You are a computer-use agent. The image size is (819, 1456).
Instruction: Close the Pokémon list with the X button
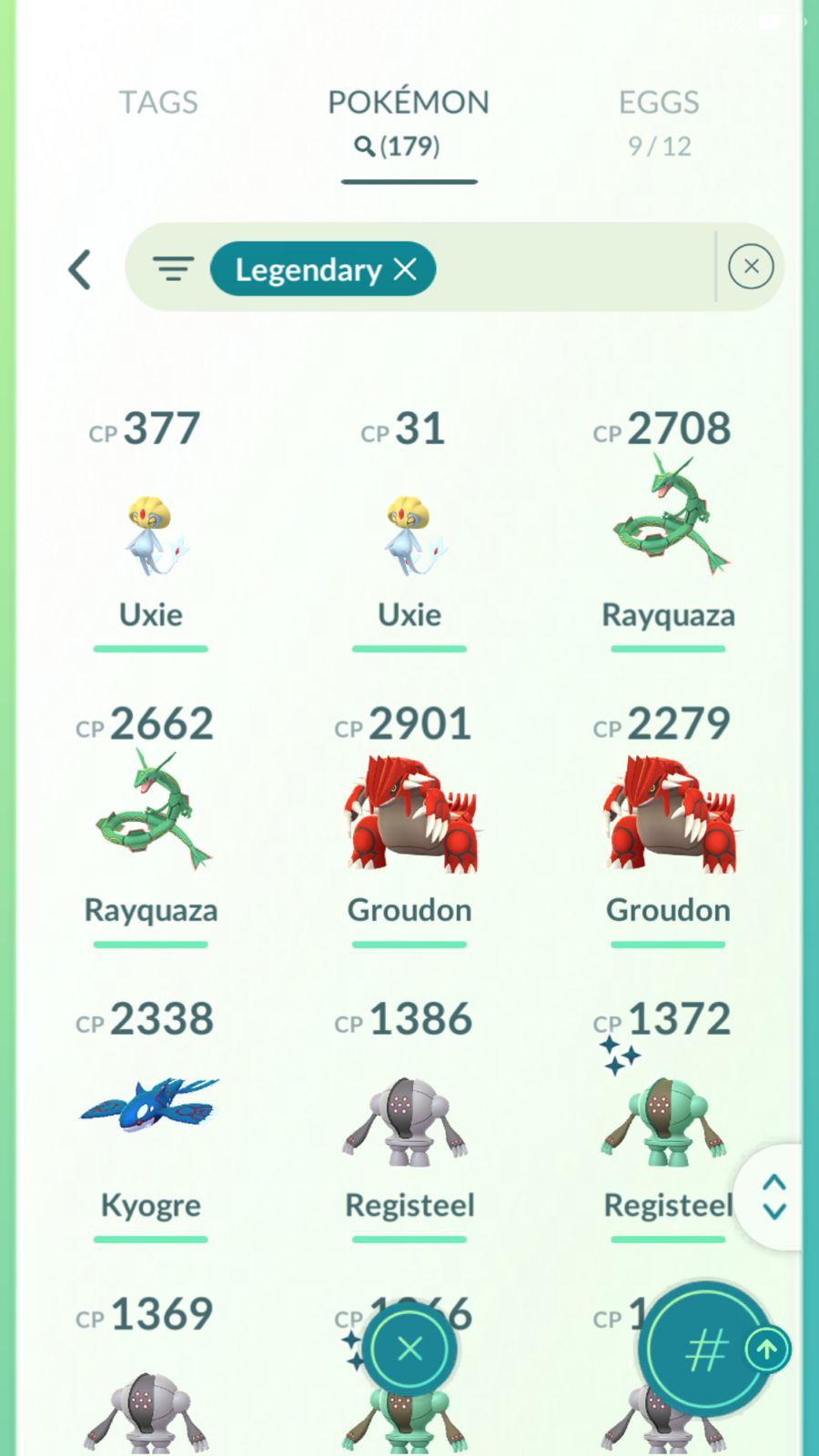(x=409, y=1349)
